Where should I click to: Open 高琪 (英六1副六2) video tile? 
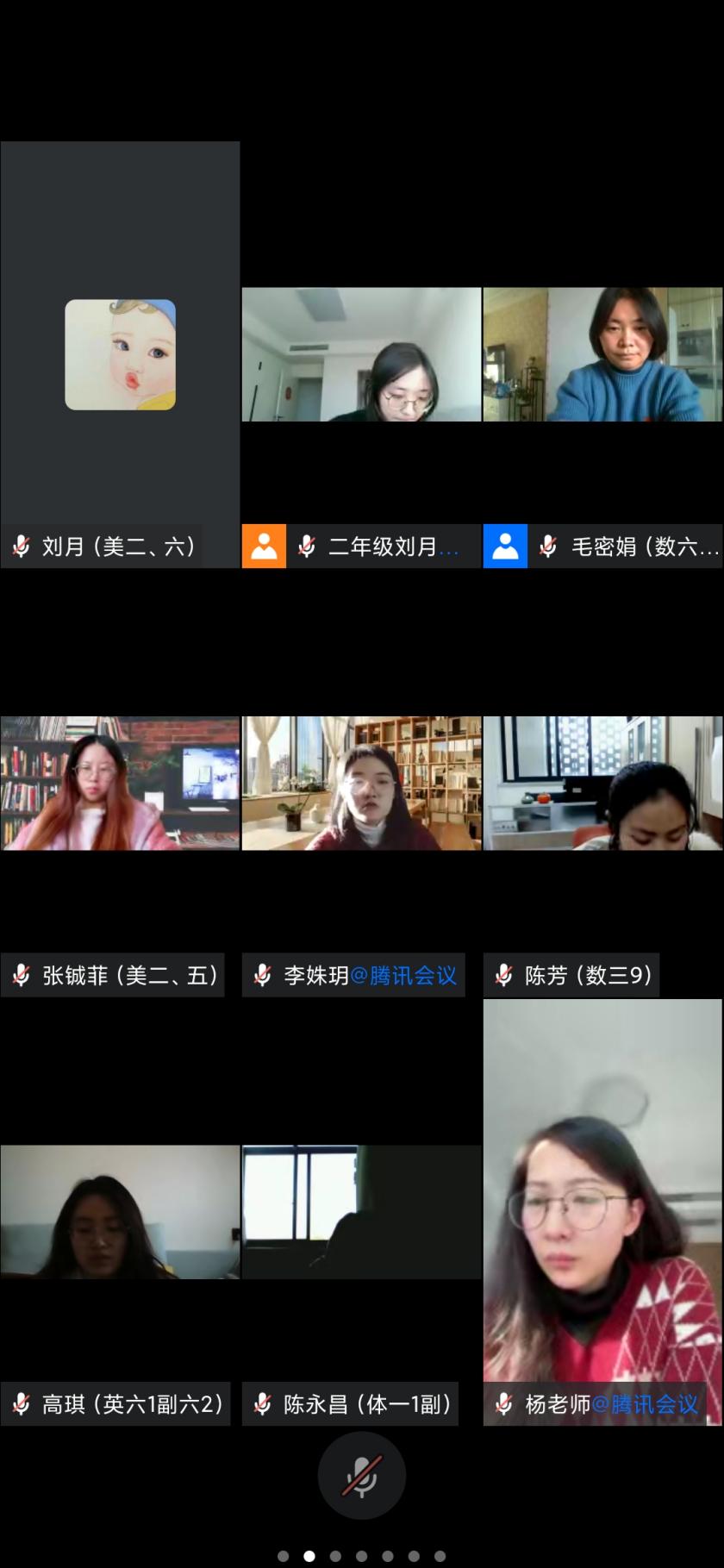[120, 1211]
